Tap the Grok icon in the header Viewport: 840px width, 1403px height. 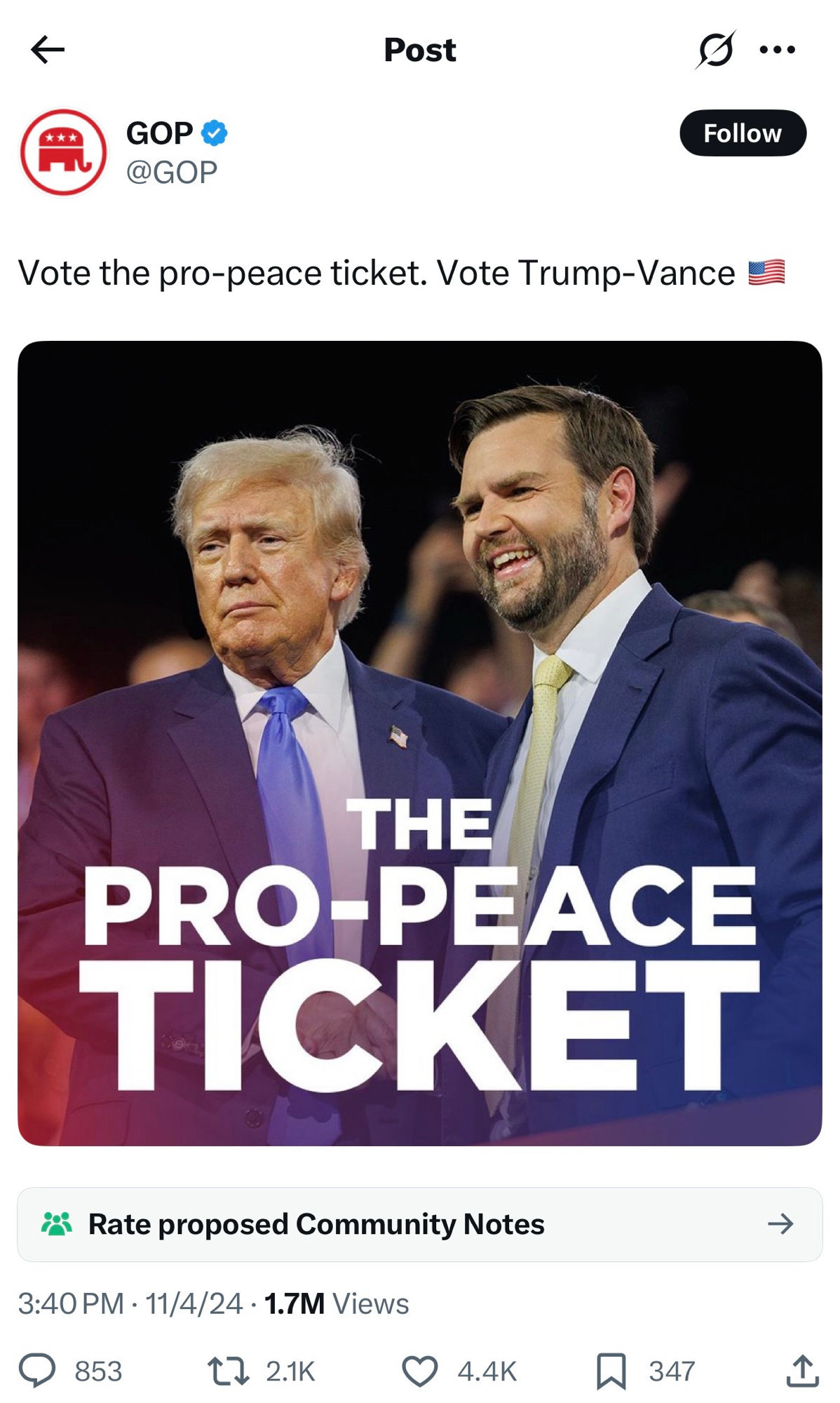715,50
